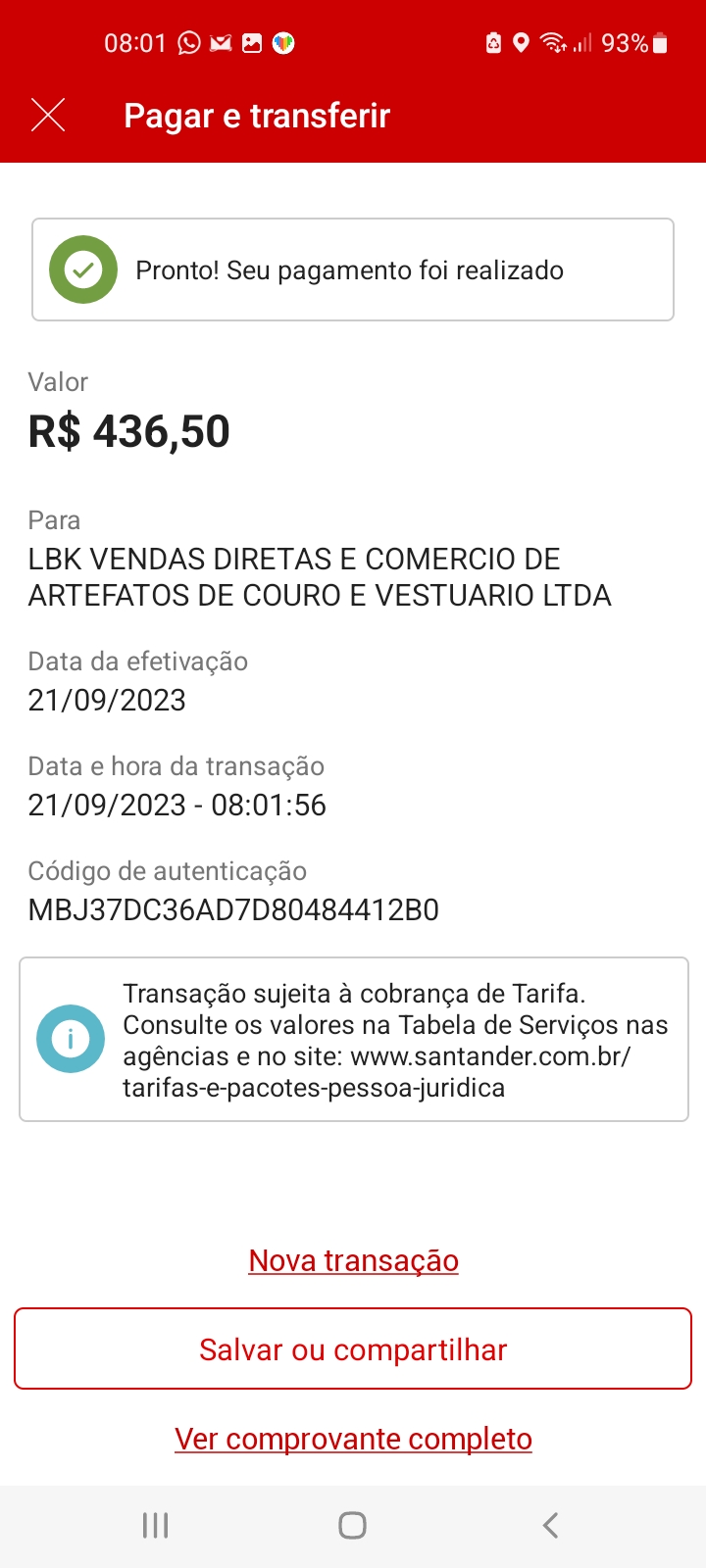Close the Pagar e transferir screen
The height and width of the screenshot is (1568, 706).
tap(48, 116)
